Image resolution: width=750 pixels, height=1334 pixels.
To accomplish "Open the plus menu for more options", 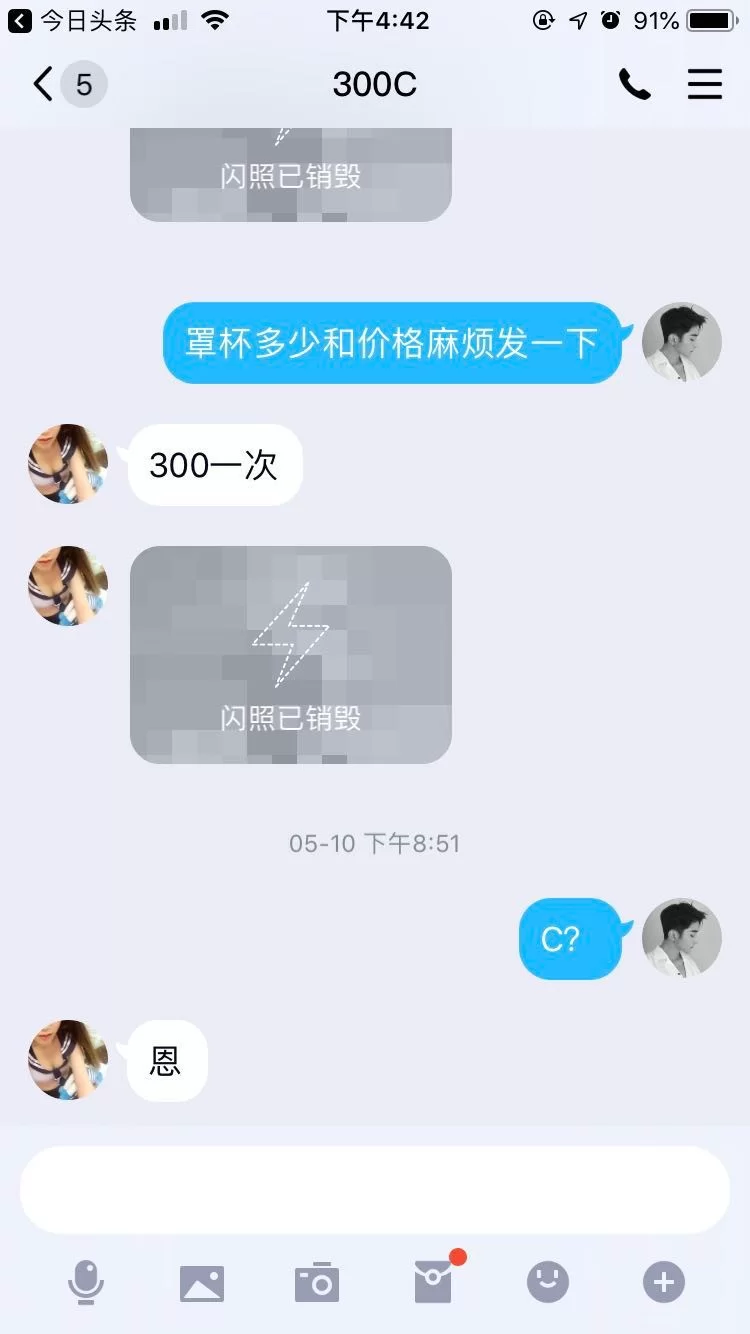I will pyautogui.click(x=664, y=1282).
